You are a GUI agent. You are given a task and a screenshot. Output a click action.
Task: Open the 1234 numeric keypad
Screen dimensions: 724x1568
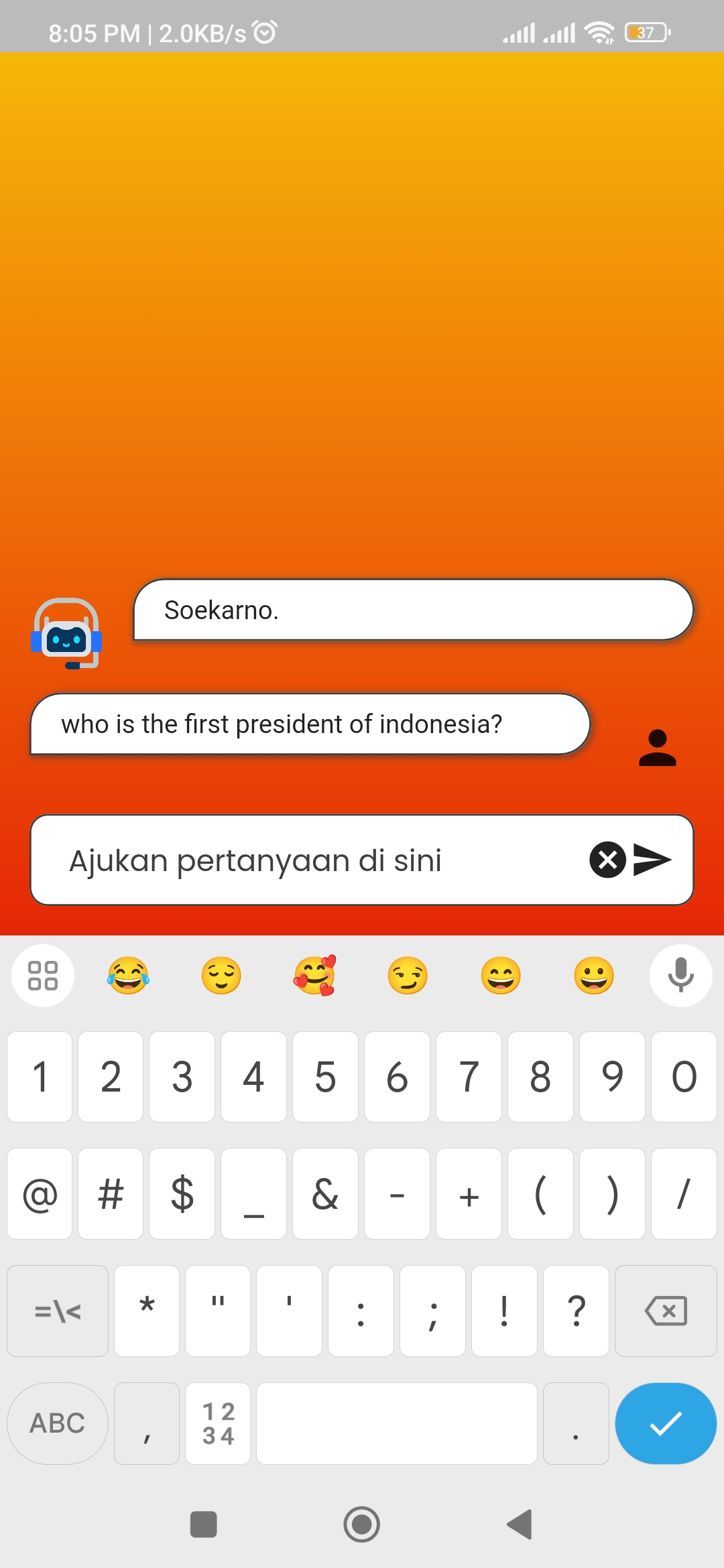tap(218, 1423)
